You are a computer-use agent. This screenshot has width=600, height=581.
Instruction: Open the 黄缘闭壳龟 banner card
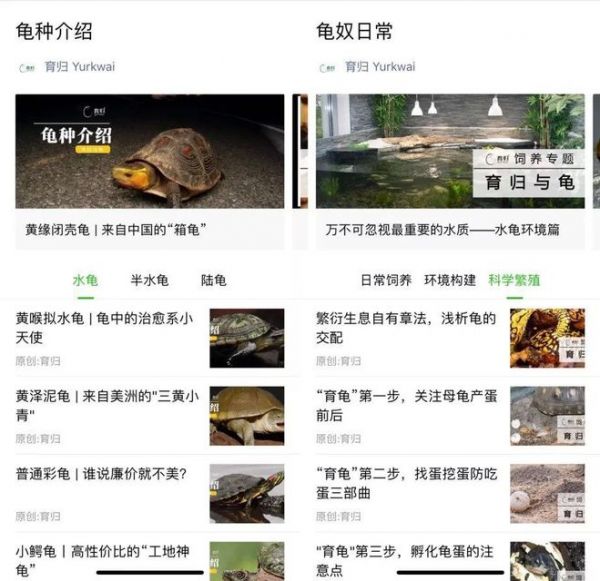point(150,170)
